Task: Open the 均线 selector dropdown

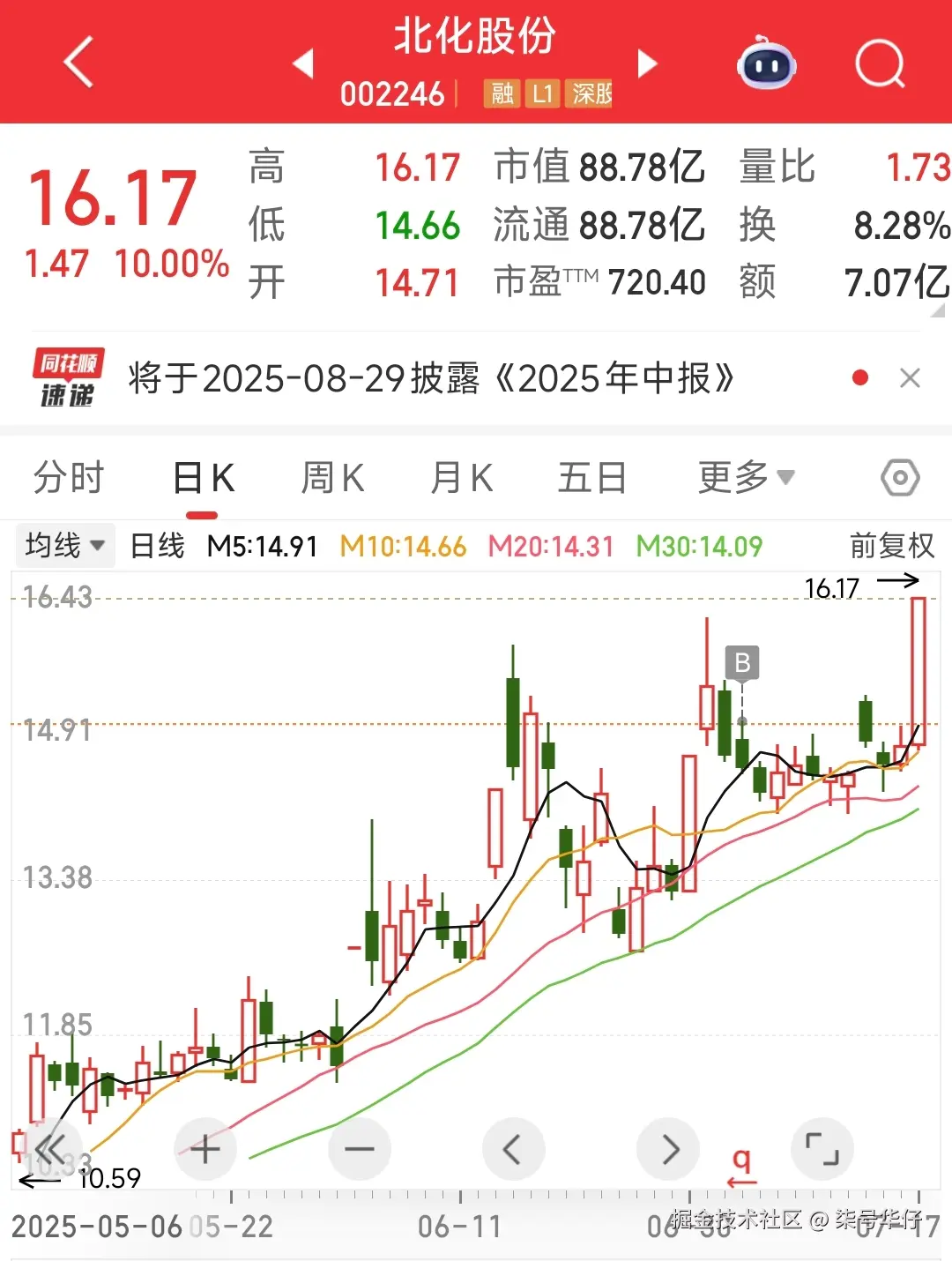Action: (64, 545)
